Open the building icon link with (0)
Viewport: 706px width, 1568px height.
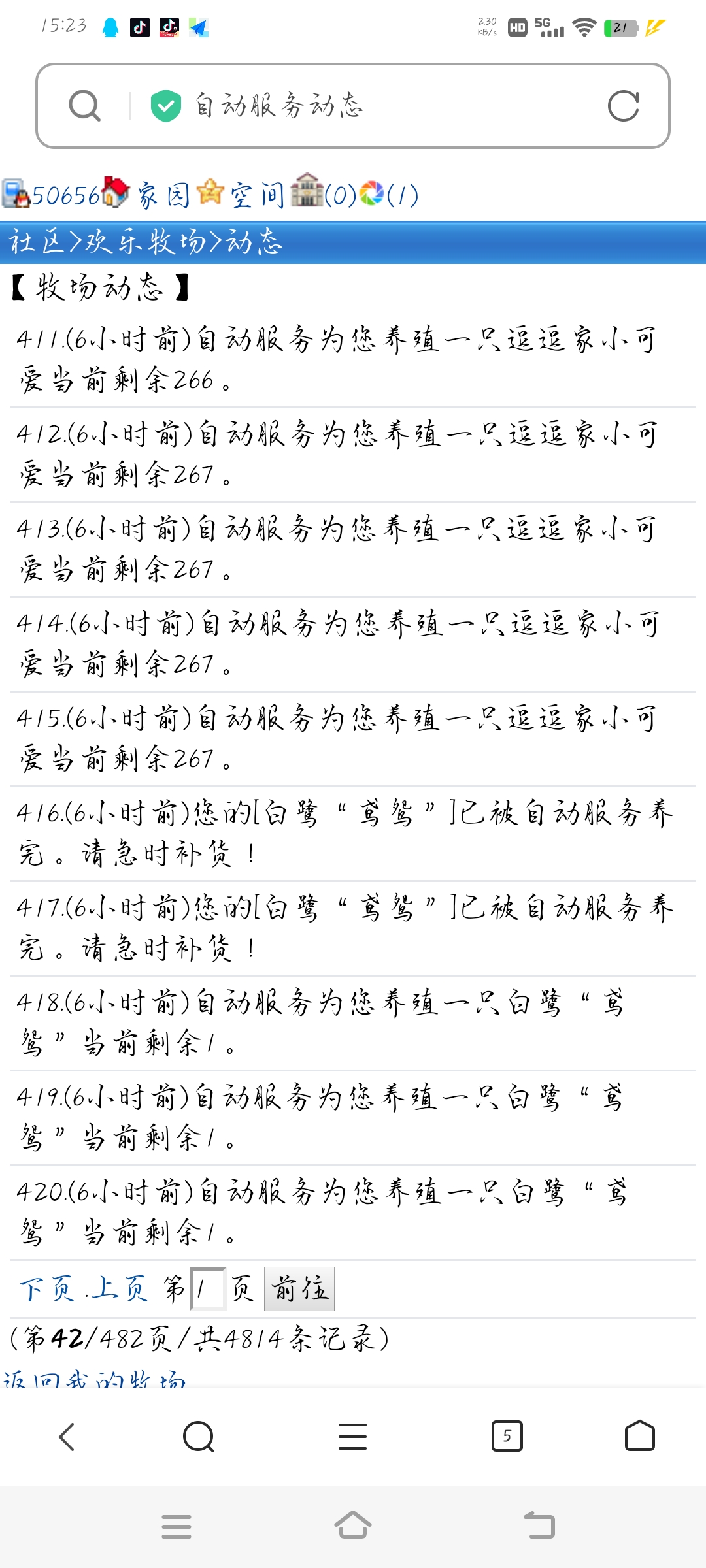[x=324, y=193]
